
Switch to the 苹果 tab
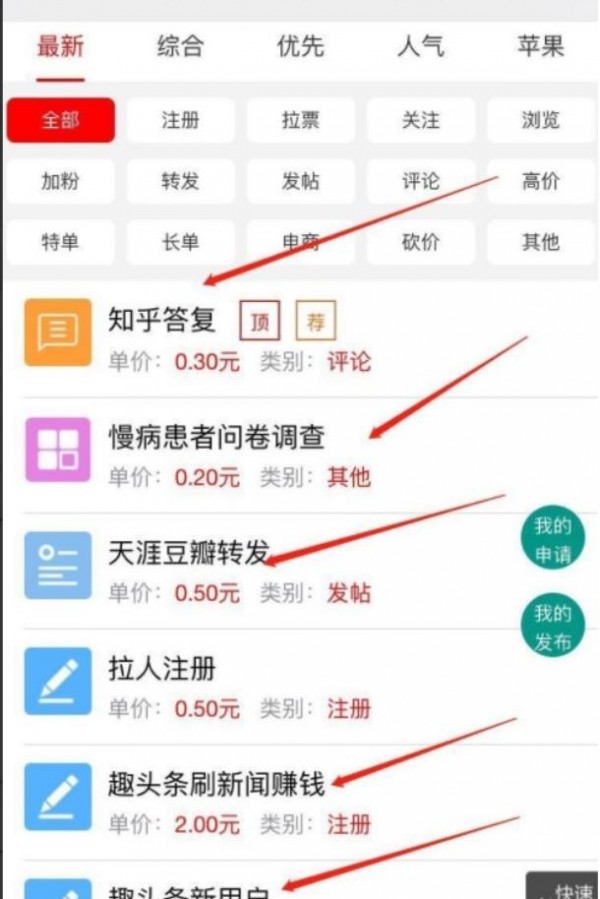[x=540, y=46]
